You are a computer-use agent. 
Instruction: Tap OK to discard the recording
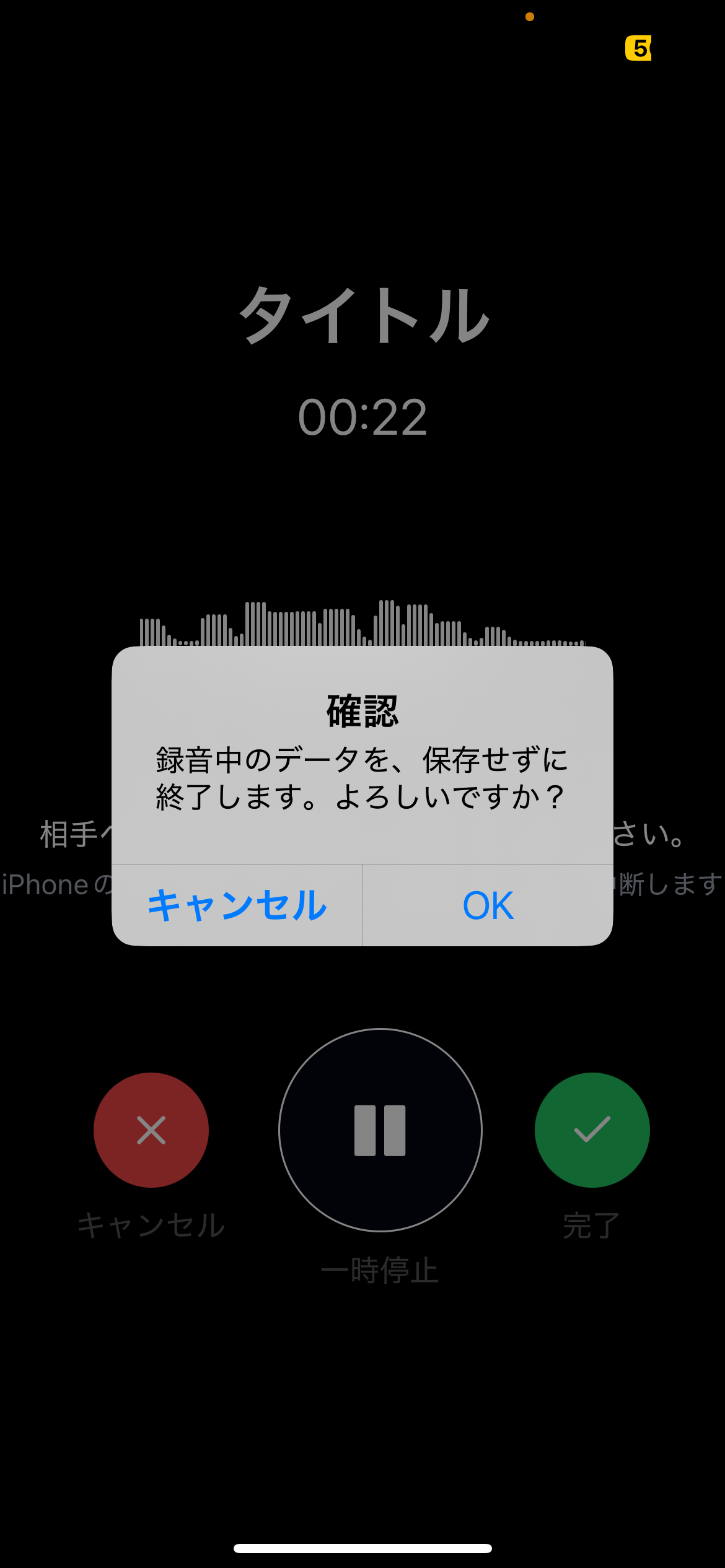[x=488, y=905]
